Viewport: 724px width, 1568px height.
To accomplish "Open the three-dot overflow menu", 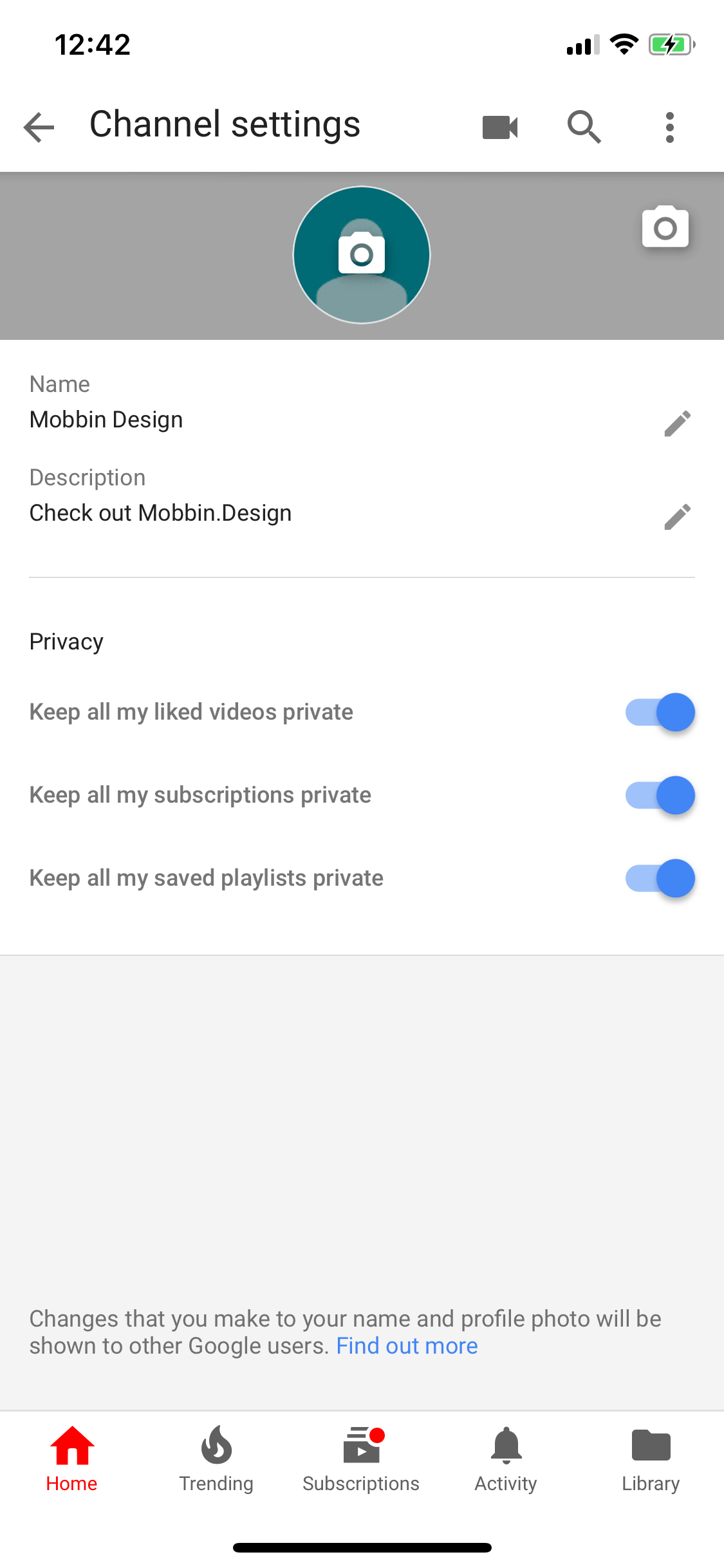I will click(670, 127).
